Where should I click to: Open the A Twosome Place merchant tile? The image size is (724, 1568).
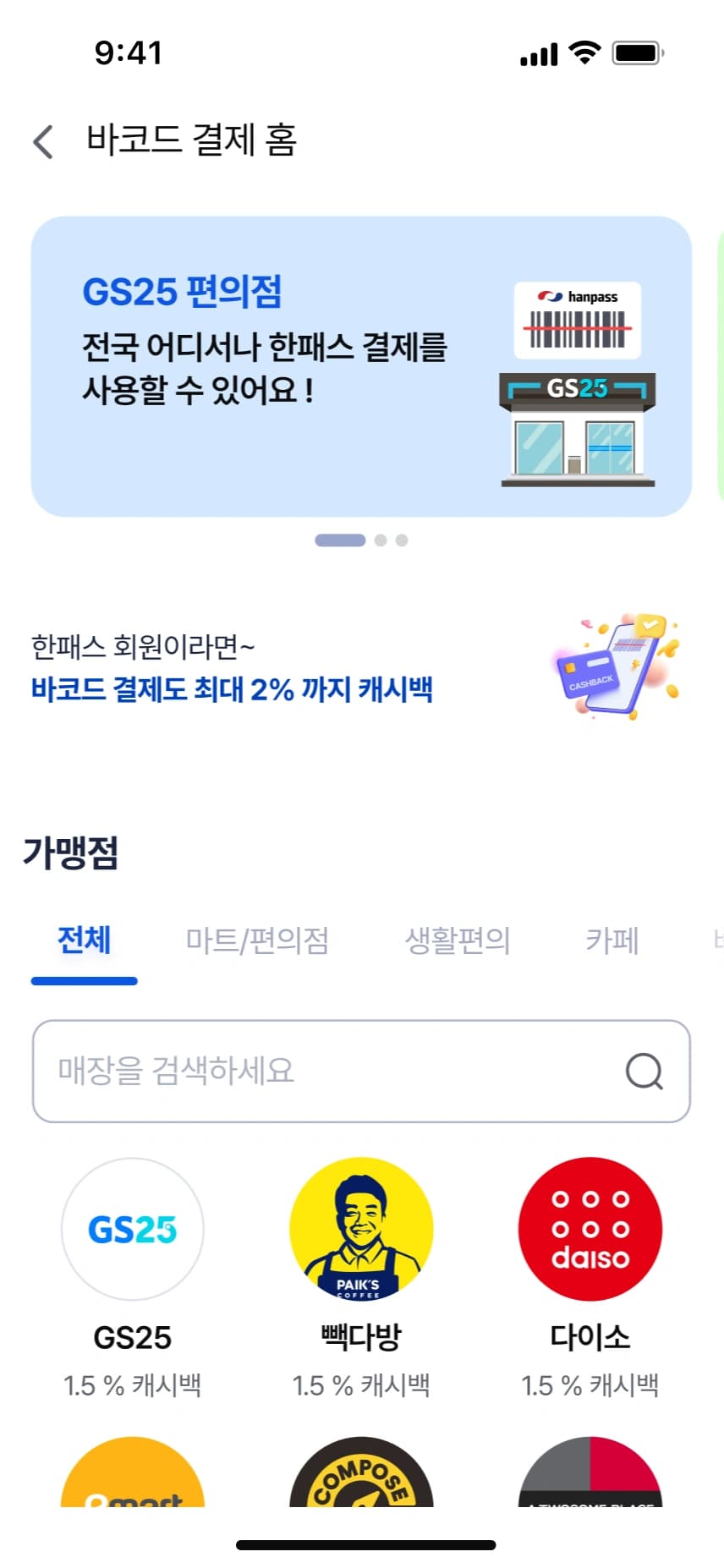[590, 1476]
